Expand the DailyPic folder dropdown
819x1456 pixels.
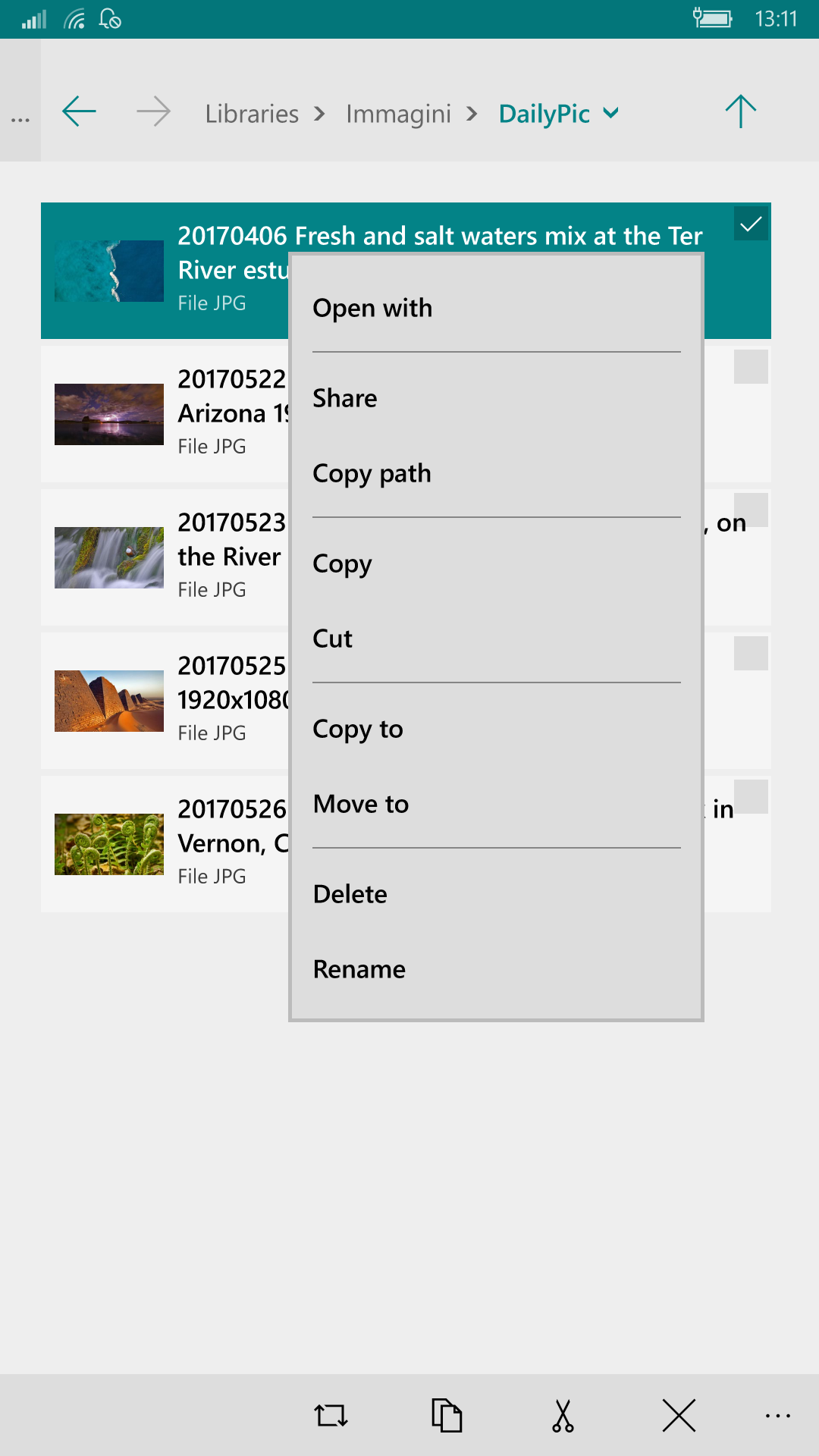[611, 114]
